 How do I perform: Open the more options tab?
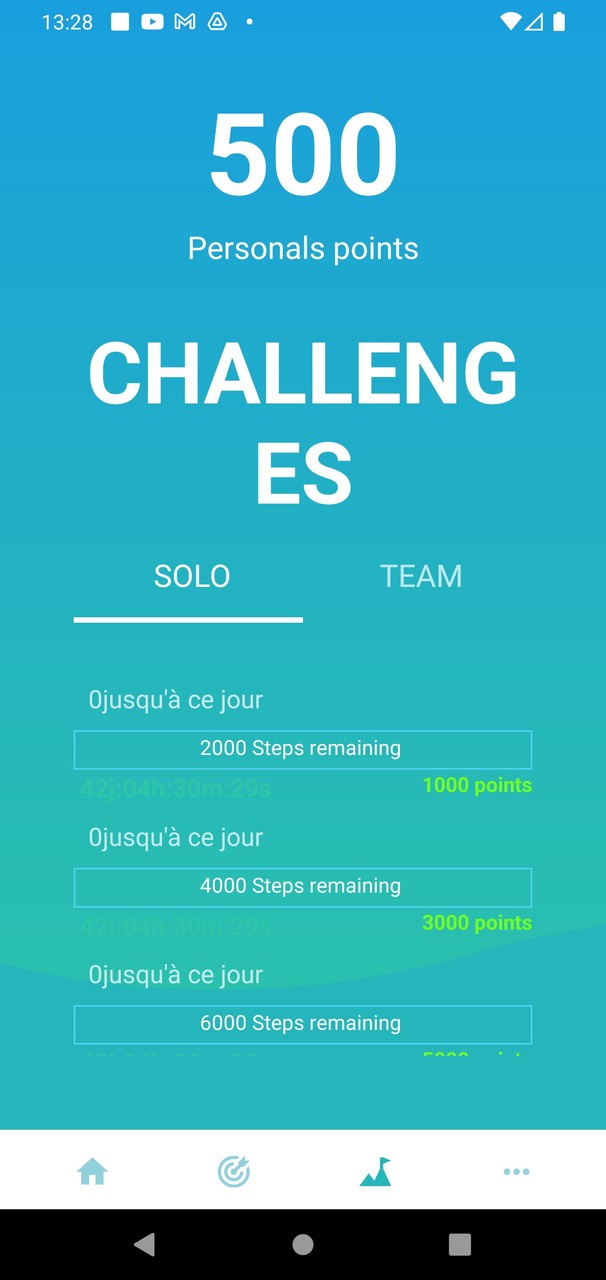coord(516,1171)
